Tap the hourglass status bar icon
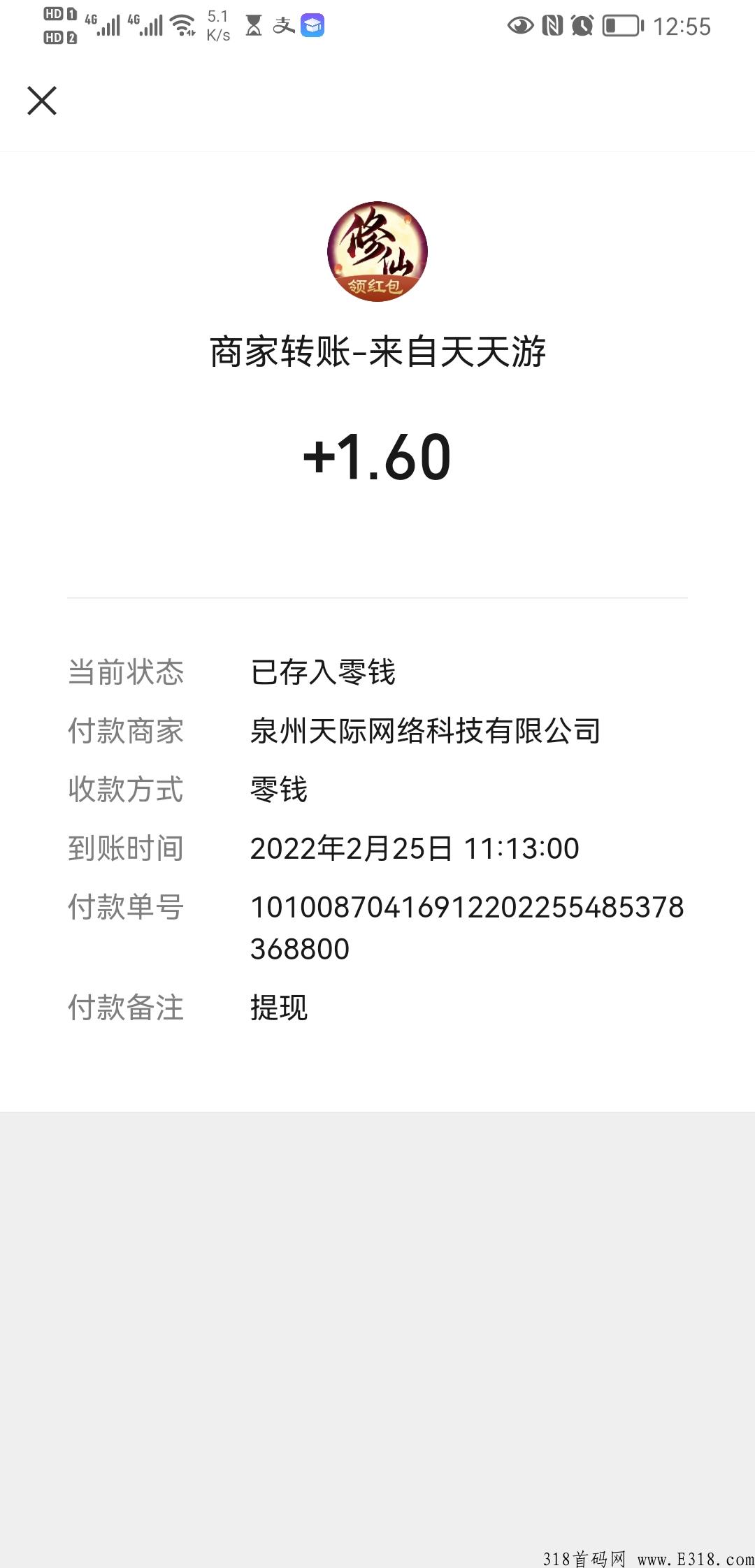755x1568 pixels. [253, 25]
